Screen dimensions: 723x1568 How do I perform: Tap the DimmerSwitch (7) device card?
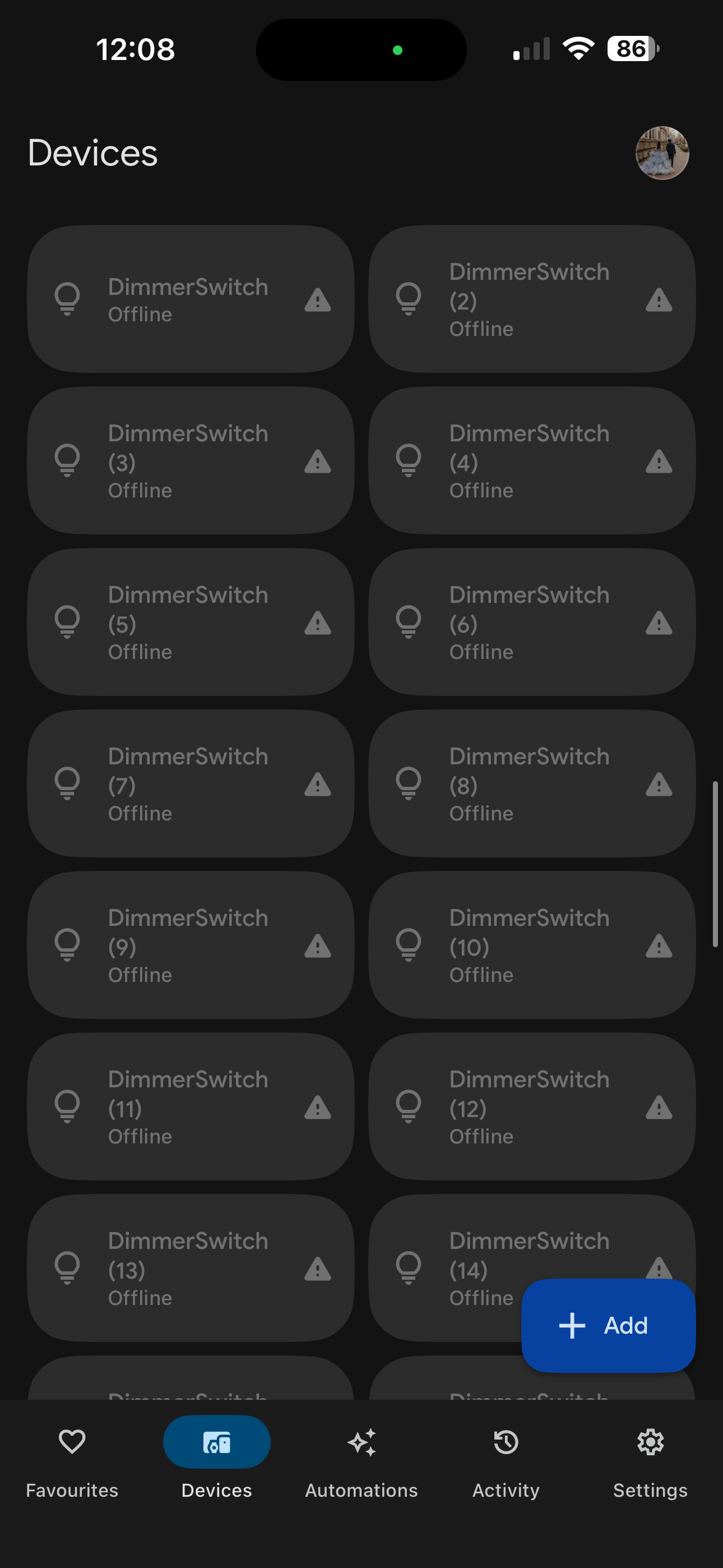tap(191, 783)
